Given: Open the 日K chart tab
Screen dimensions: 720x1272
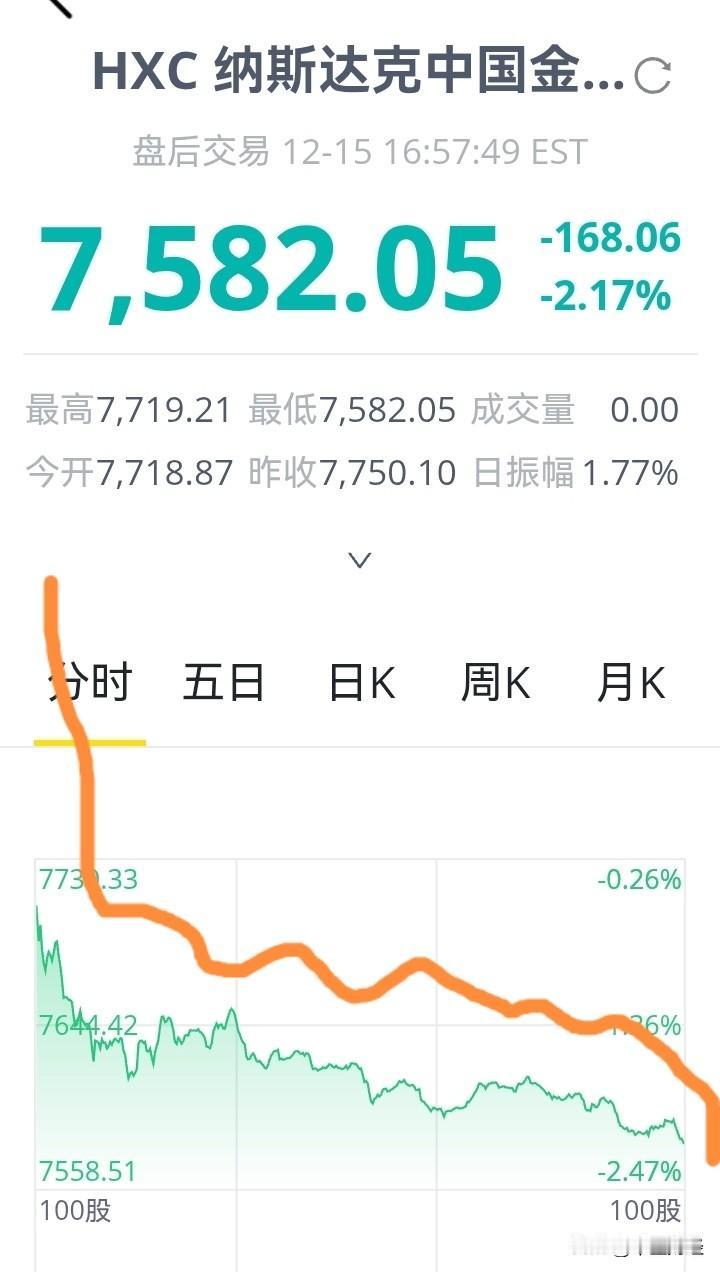Looking at the screenshot, I should pos(362,682).
